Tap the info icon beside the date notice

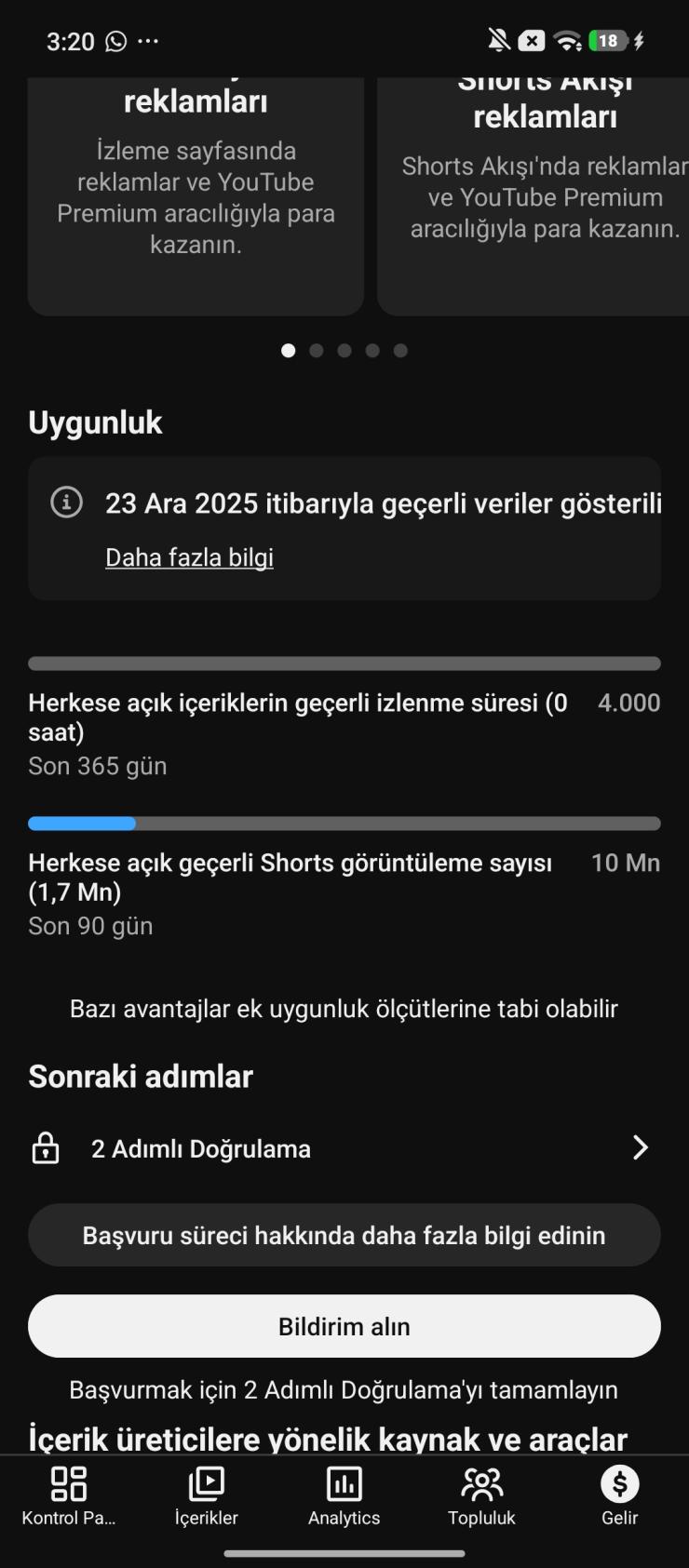pos(66,503)
